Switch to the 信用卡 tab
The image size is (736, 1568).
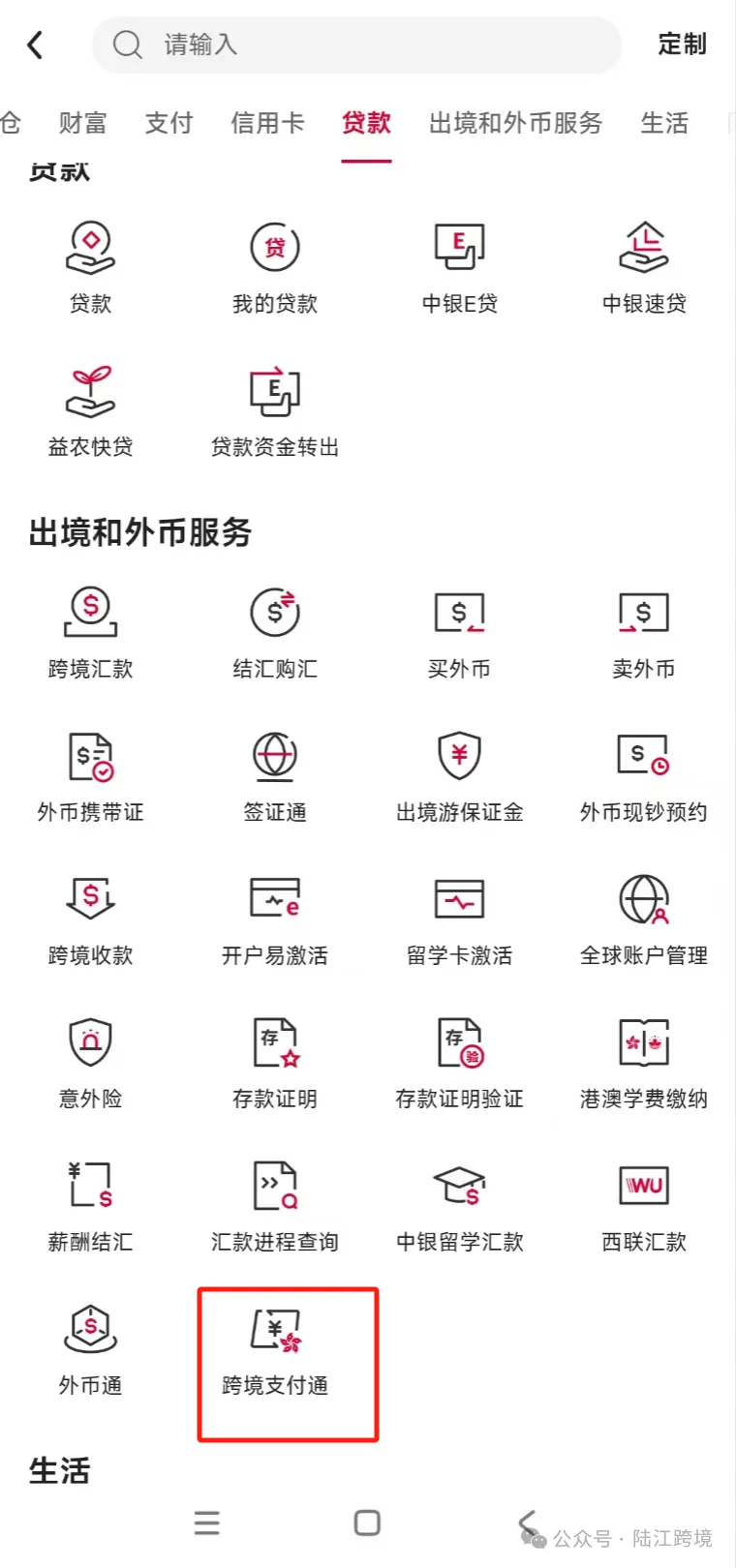click(267, 123)
